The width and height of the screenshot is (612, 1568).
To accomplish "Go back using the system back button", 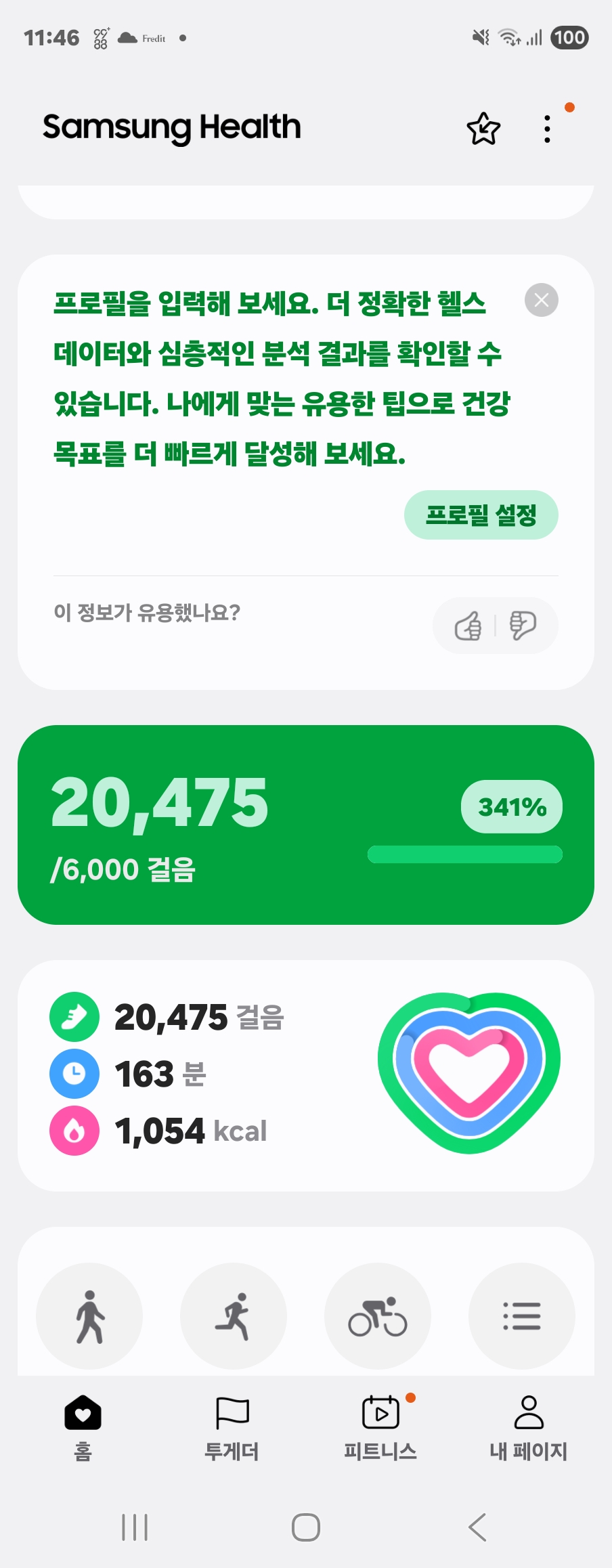I will (x=477, y=1527).
